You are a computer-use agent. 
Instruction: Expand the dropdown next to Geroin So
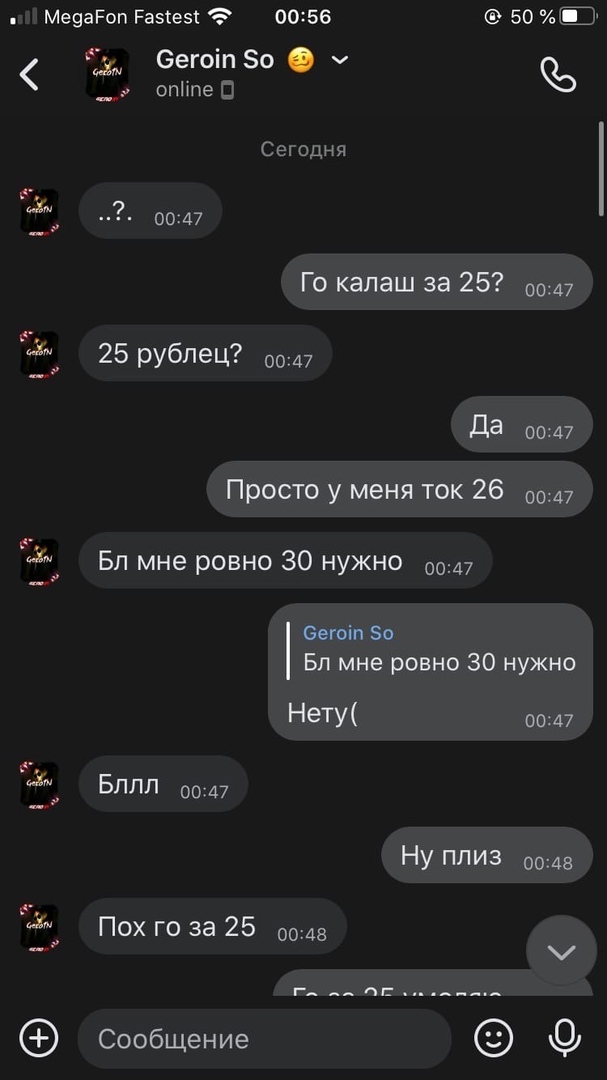pyautogui.click(x=340, y=60)
